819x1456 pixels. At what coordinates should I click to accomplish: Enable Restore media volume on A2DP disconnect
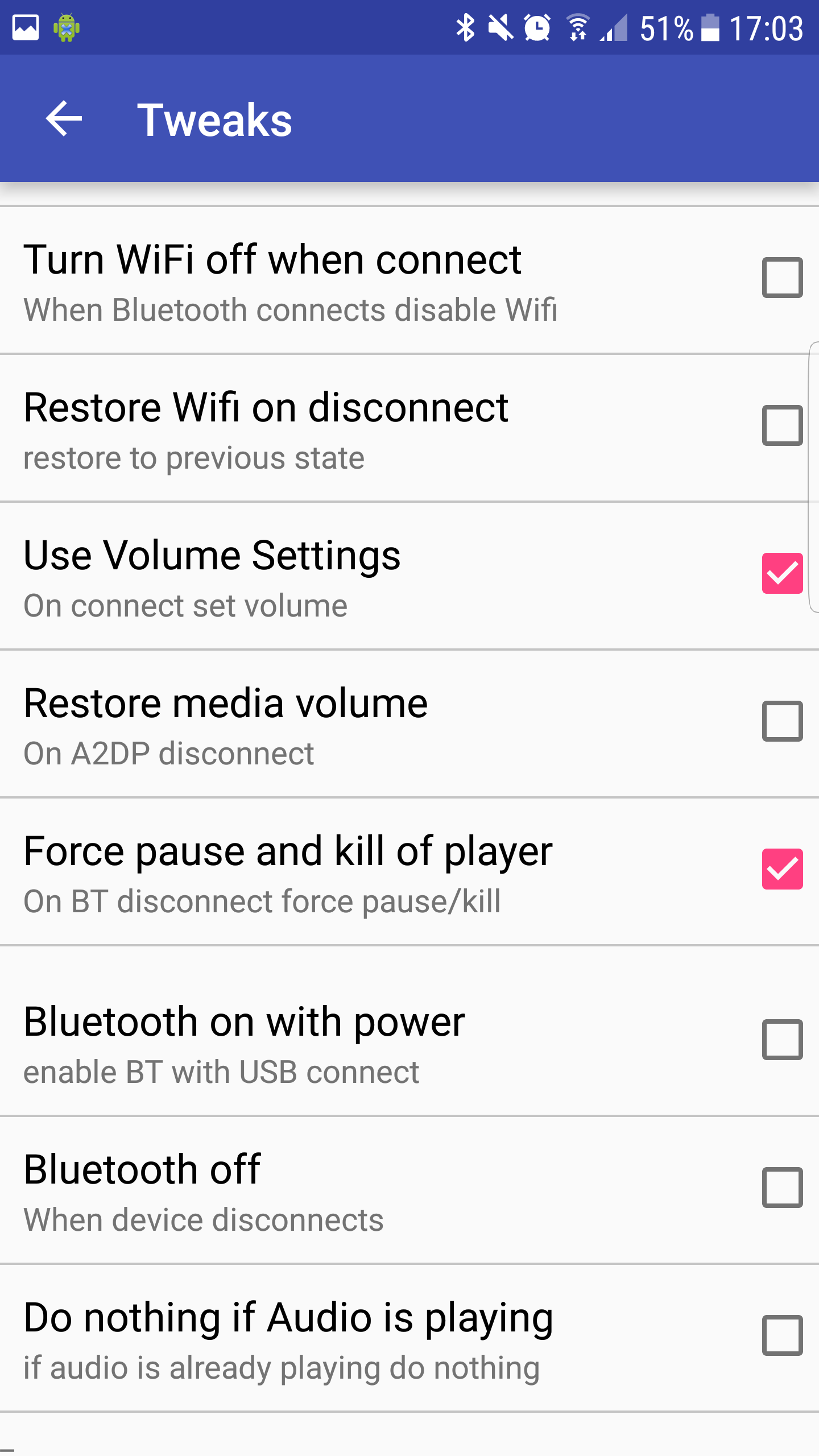(781, 722)
